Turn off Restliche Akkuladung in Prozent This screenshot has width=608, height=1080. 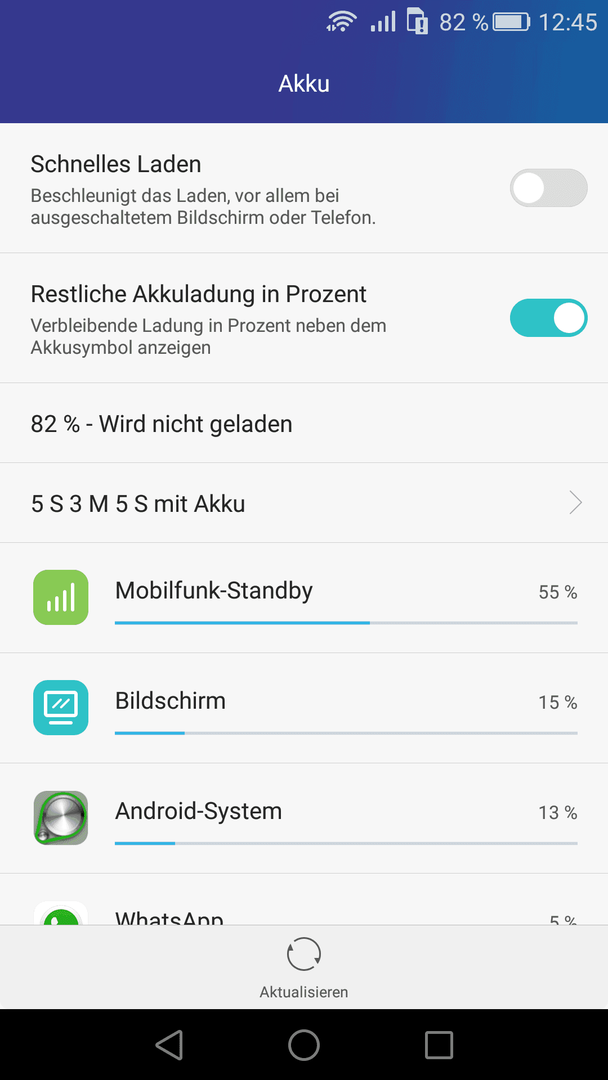pos(548,318)
